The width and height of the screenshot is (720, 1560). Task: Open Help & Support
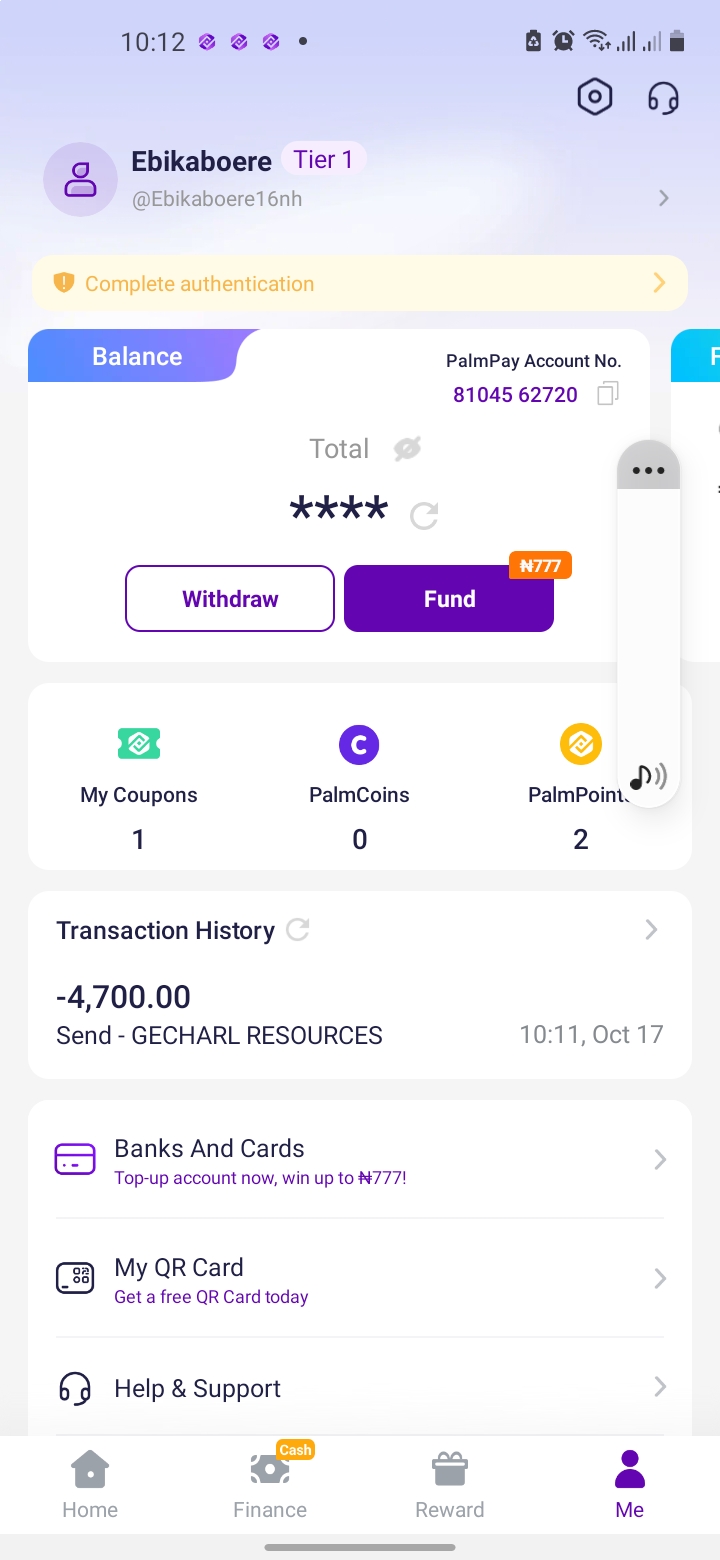coord(360,1388)
